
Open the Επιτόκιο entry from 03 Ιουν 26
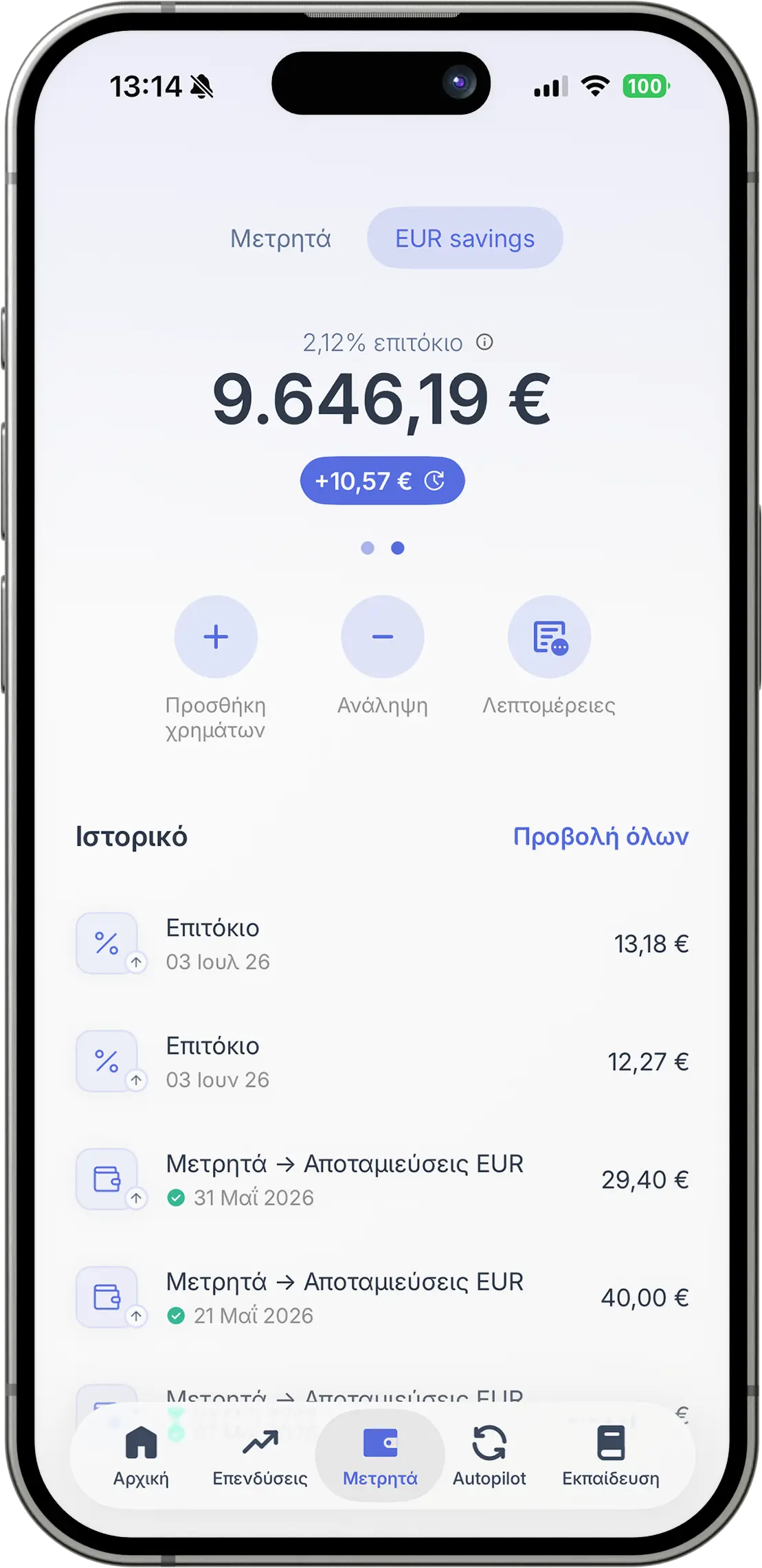click(382, 1062)
